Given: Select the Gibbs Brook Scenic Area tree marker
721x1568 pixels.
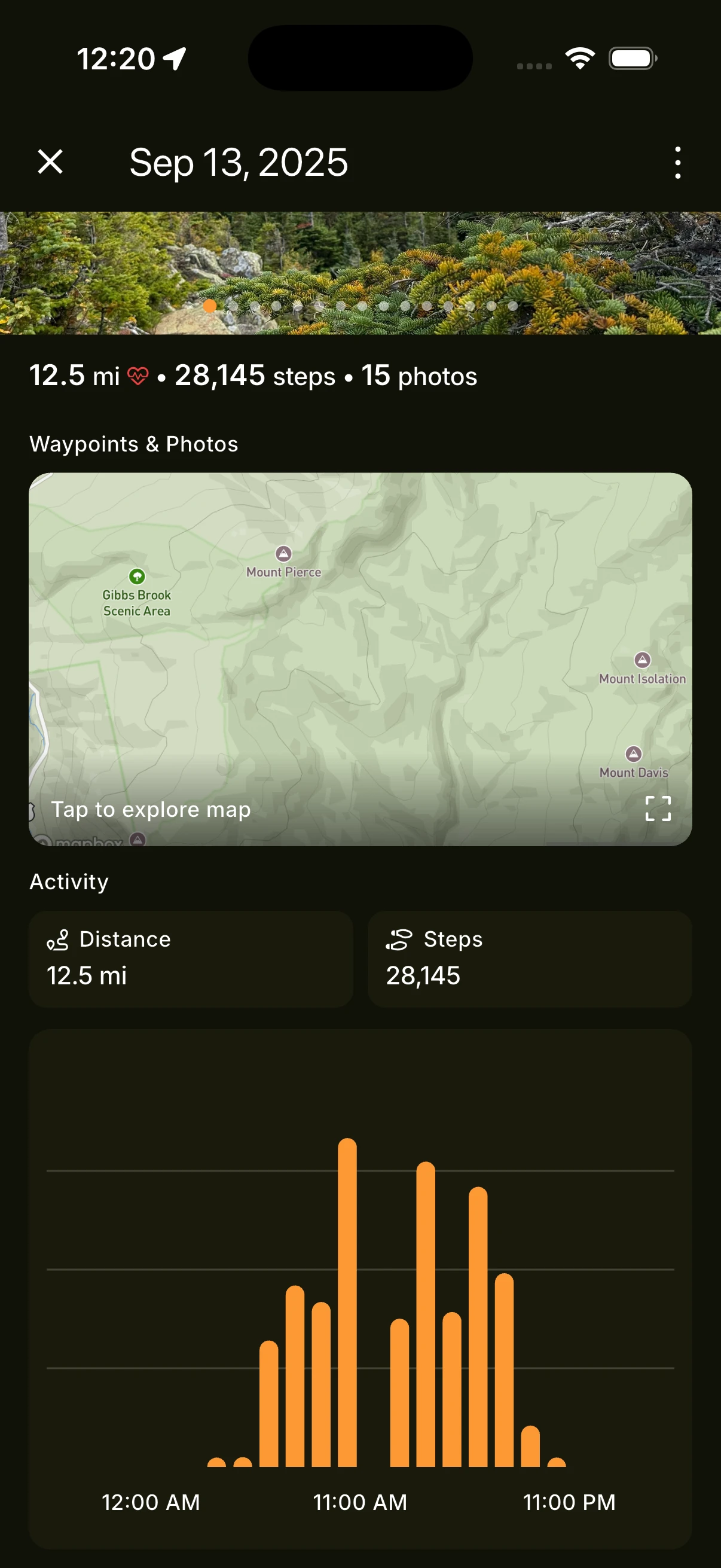Looking at the screenshot, I should pos(137,577).
